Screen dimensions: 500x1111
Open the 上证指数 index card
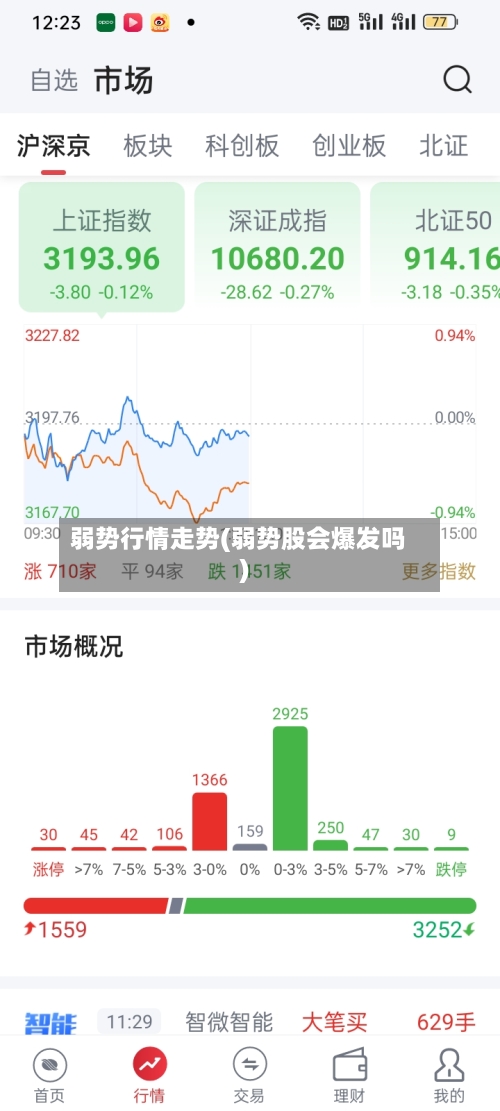click(101, 247)
